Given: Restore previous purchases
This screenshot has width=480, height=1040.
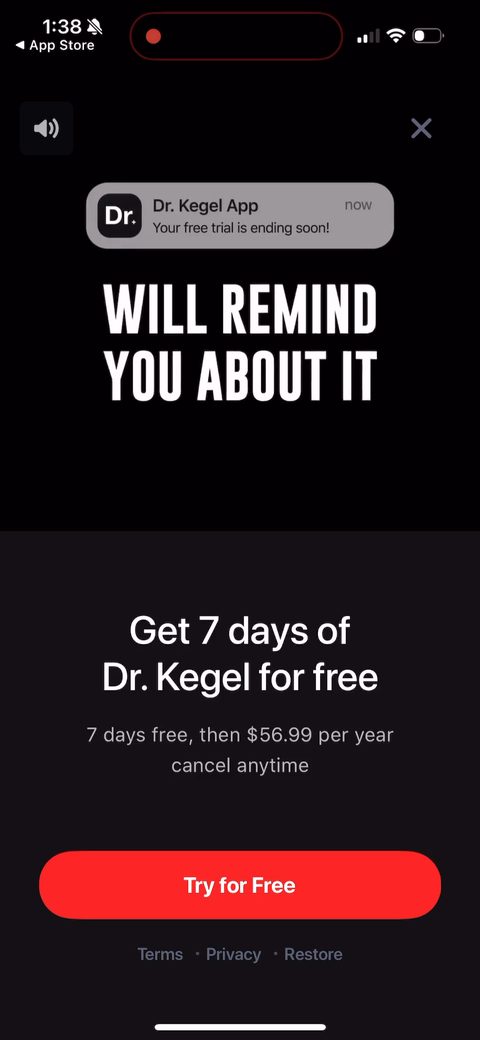Looking at the screenshot, I should [313, 954].
